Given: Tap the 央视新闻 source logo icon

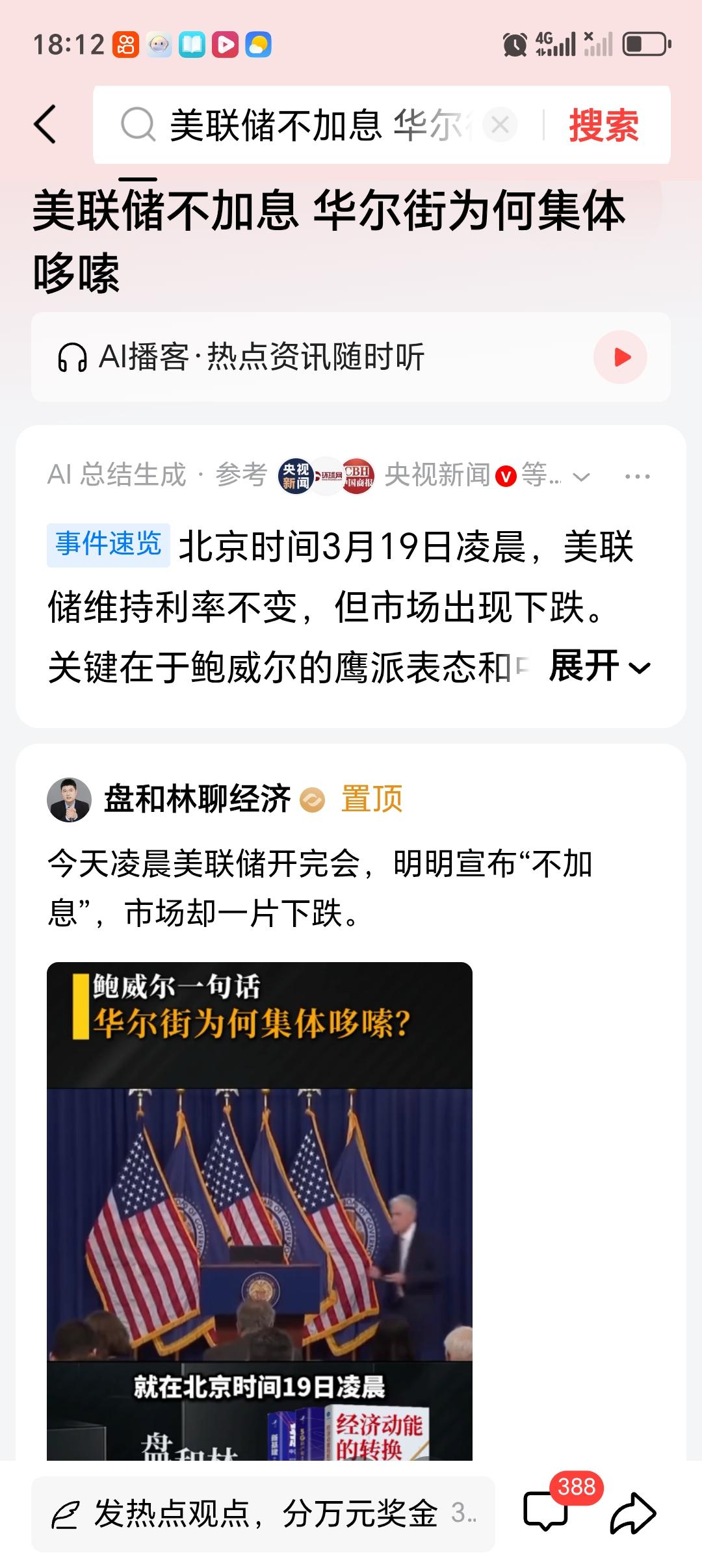Looking at the screenshot, I should pos(297,476).
